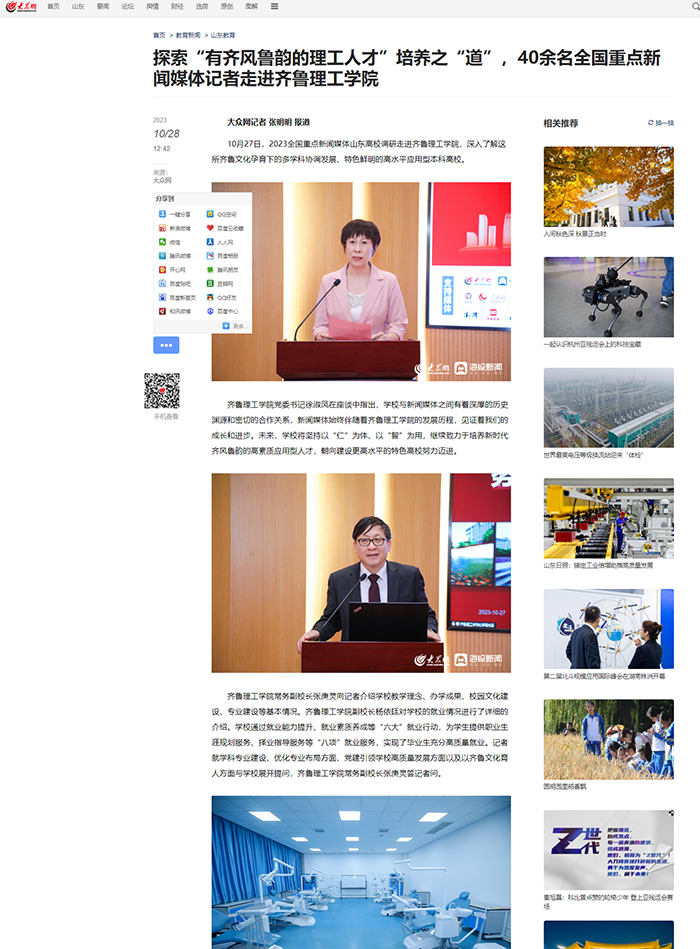Share the article to 新浪微博

[x=178, y=228]
